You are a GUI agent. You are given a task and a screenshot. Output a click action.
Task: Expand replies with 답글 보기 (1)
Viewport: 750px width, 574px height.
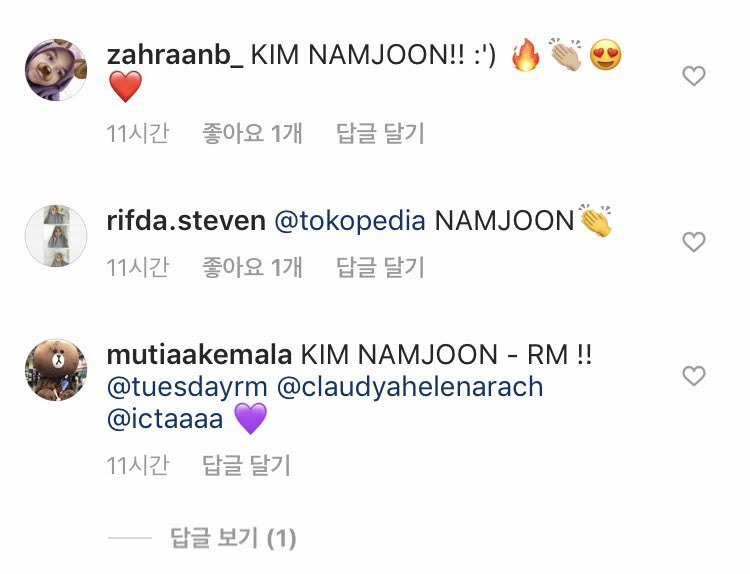click(232, 539)
